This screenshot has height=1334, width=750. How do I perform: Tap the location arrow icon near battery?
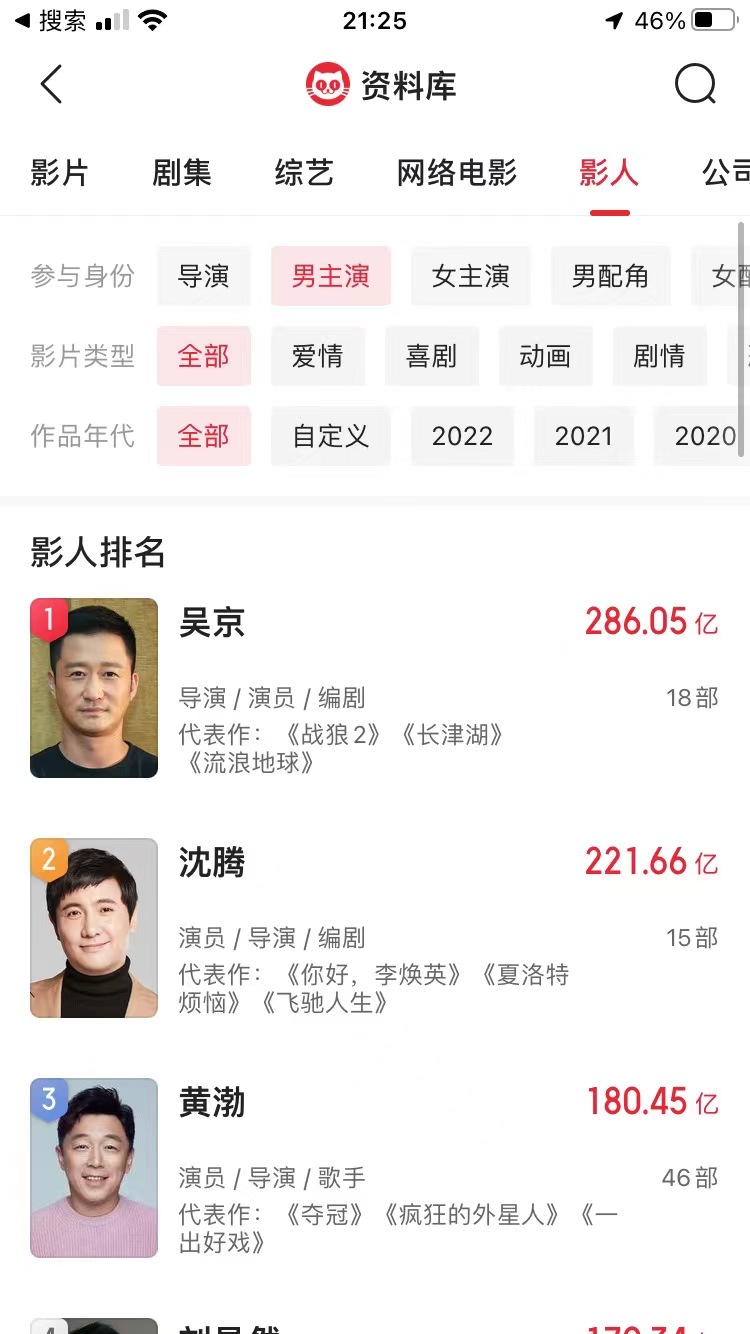[612, 18]
